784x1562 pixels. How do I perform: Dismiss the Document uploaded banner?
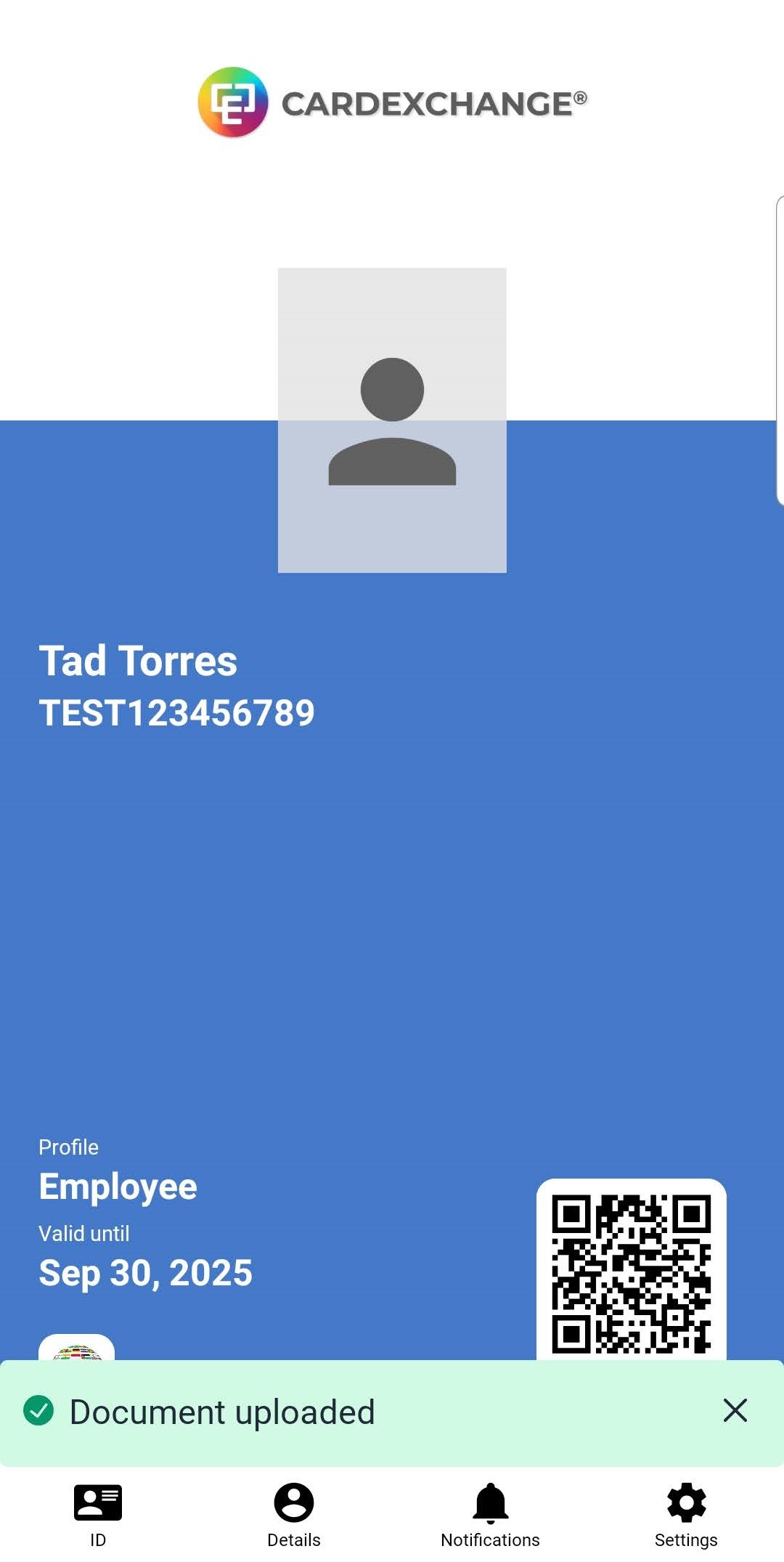(735, 1411)
